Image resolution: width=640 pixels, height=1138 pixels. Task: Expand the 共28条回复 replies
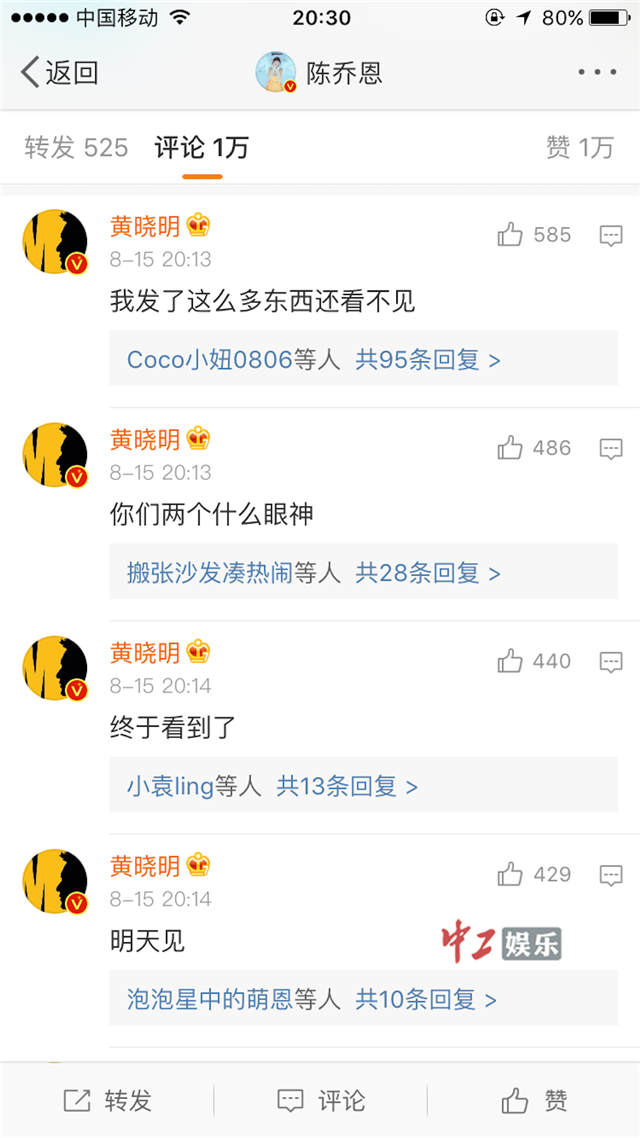click(428, 573)
